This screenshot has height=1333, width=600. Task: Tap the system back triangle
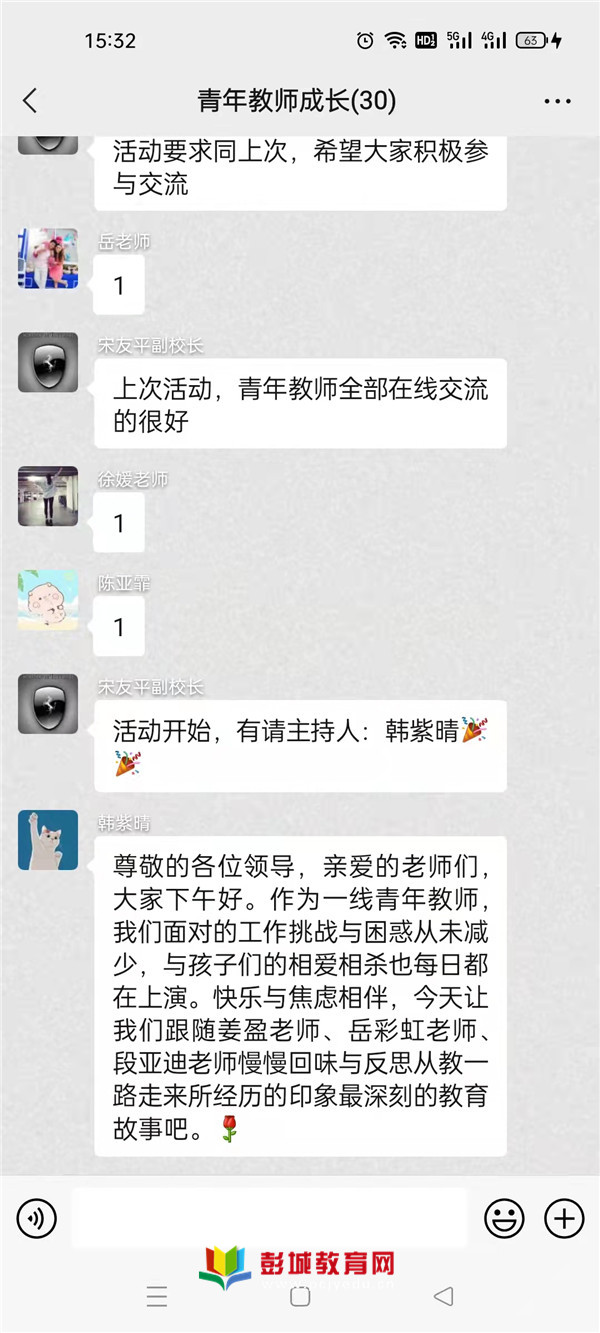pos(443,1297)
